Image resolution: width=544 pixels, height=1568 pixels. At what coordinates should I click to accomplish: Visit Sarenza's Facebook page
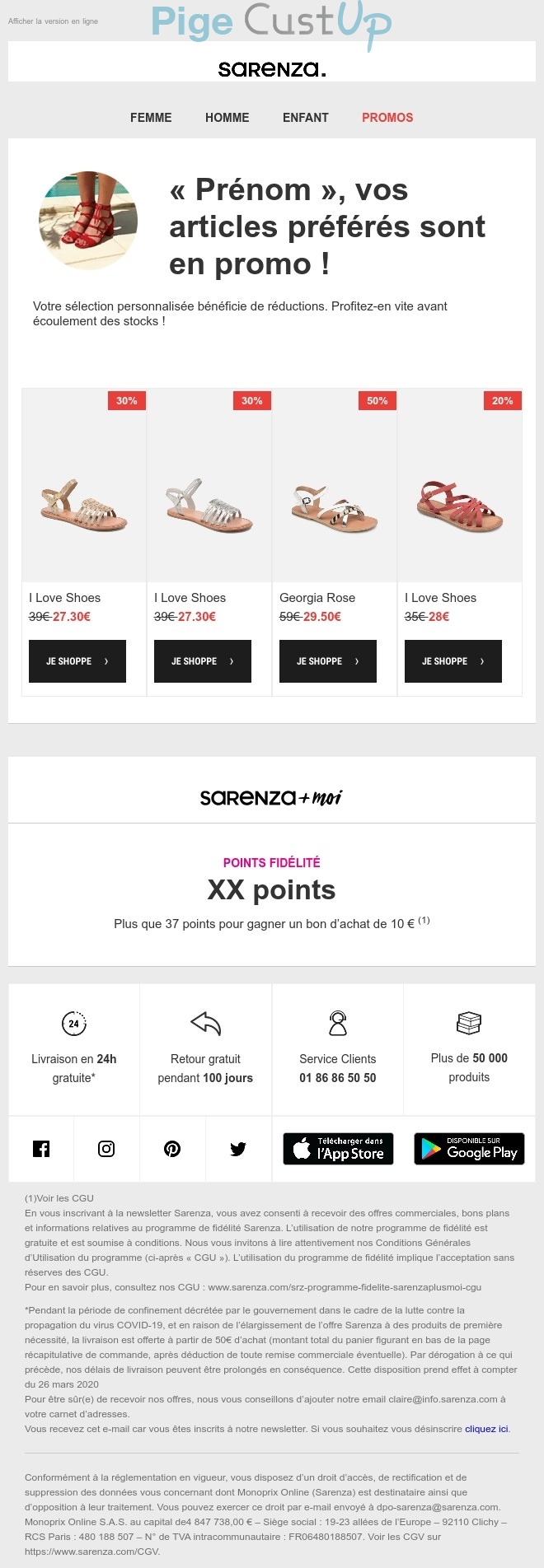(41, 1149)
